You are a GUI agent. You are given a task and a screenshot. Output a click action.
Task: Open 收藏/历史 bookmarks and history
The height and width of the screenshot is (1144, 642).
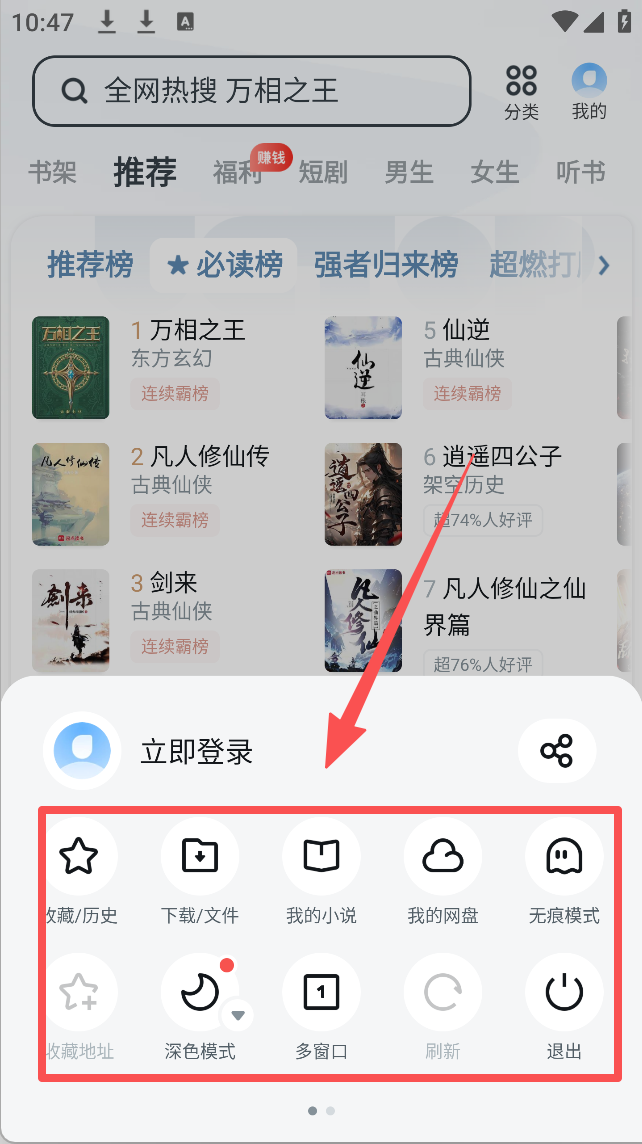pos(79,857)
